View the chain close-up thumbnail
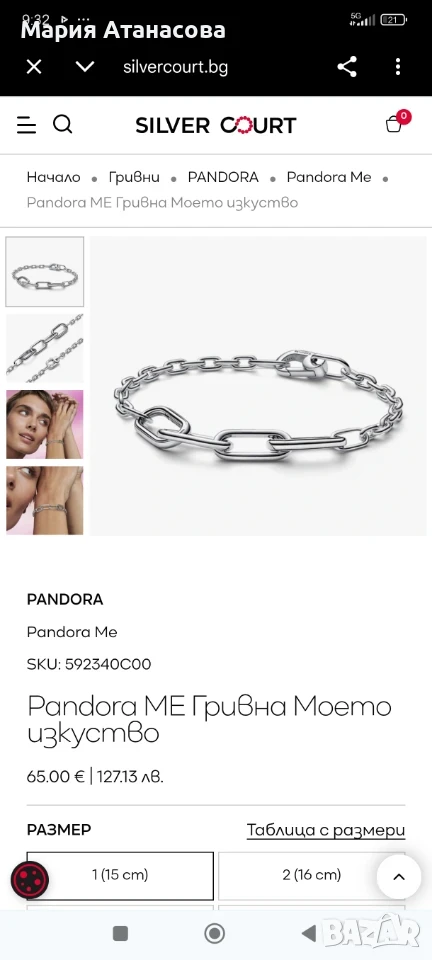 click(x=45, y=348)
